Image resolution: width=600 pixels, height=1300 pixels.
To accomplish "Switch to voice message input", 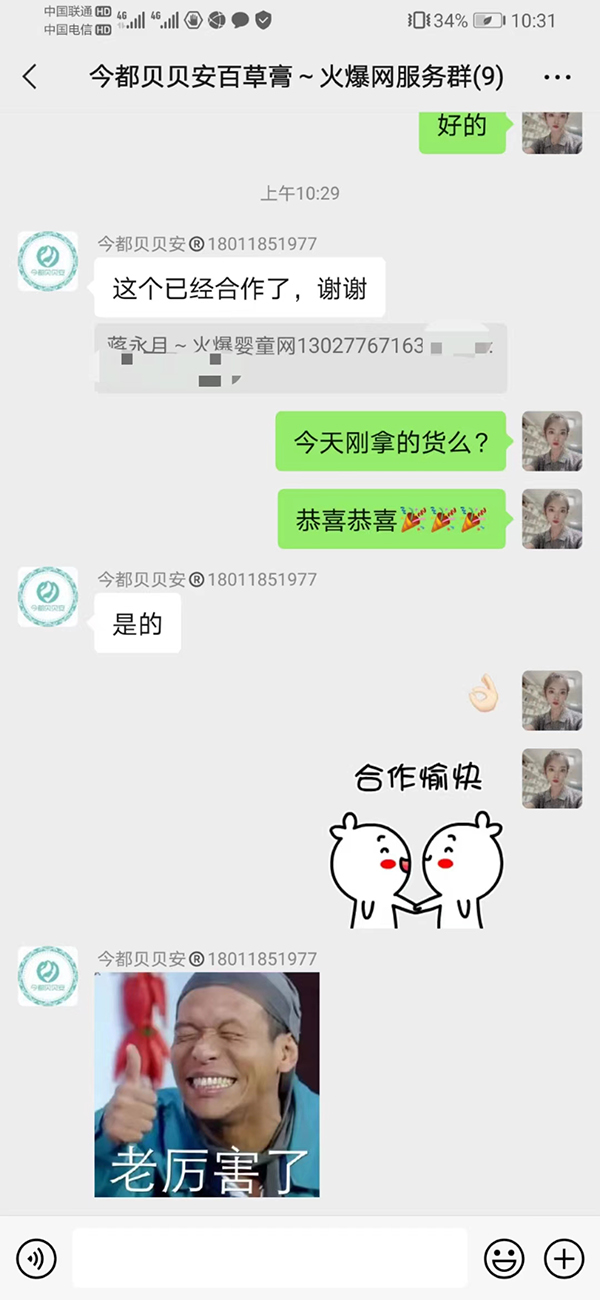I will click(36, 1258).
